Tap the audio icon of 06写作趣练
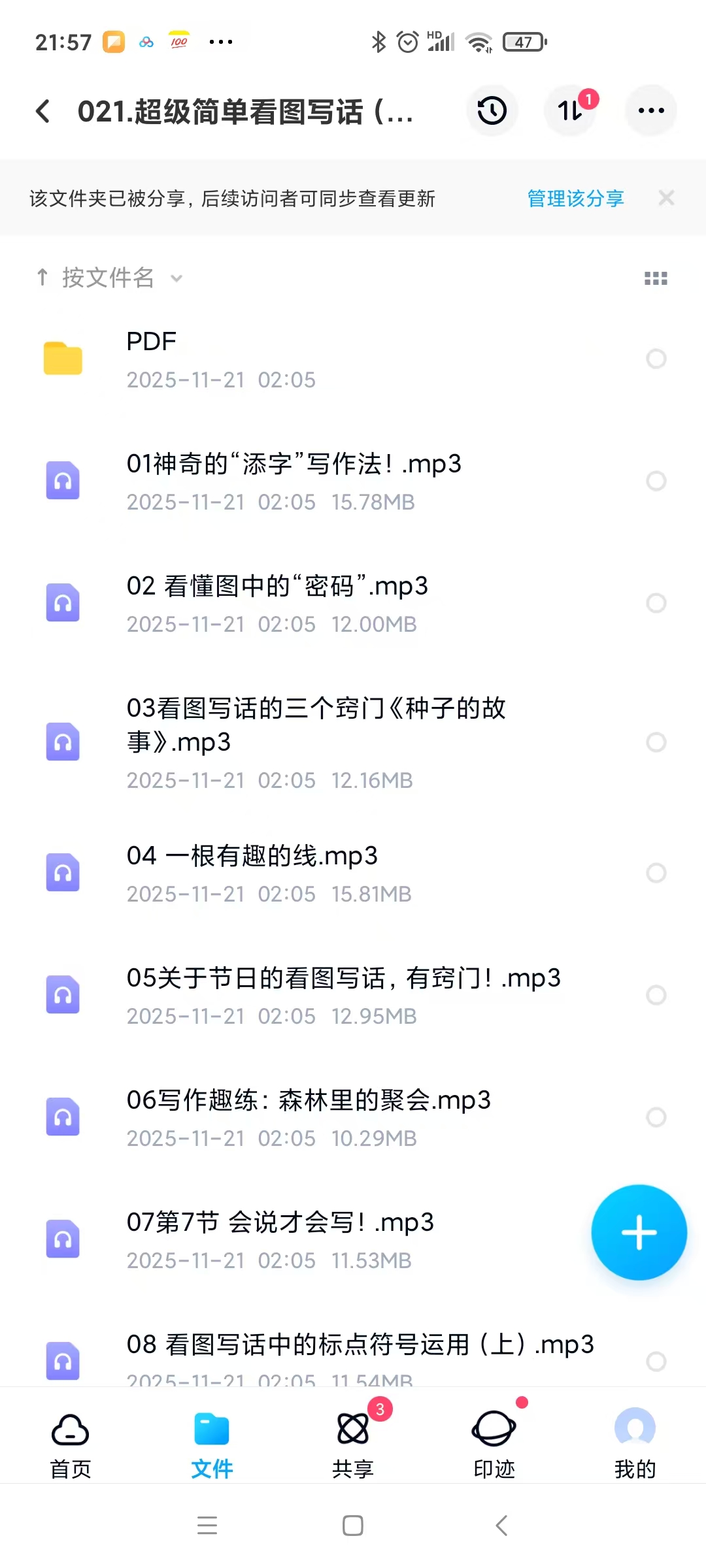Image resolution: width=706 pixels, height=1568 pixels. click(x=63, y=1117)
